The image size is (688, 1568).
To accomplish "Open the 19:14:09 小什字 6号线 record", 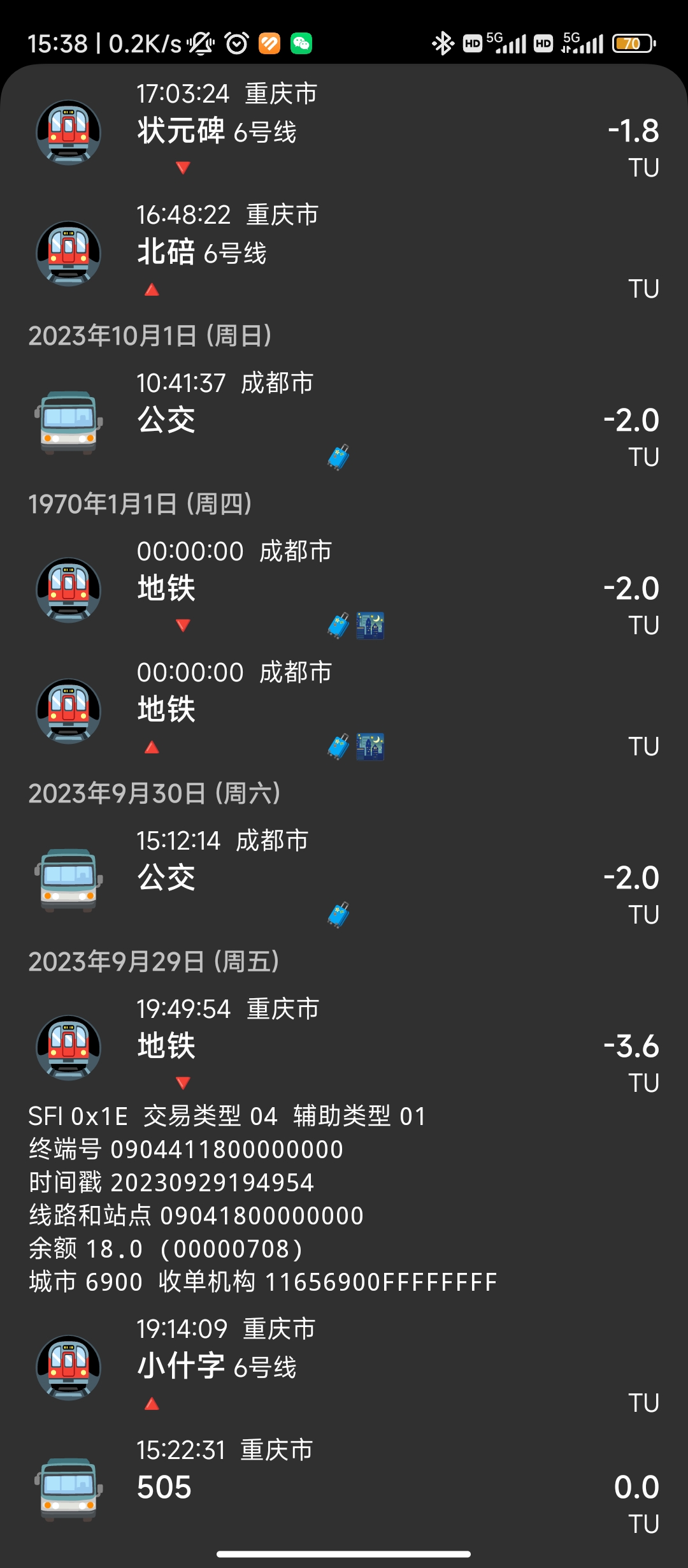I will [x=344, y=1367].
